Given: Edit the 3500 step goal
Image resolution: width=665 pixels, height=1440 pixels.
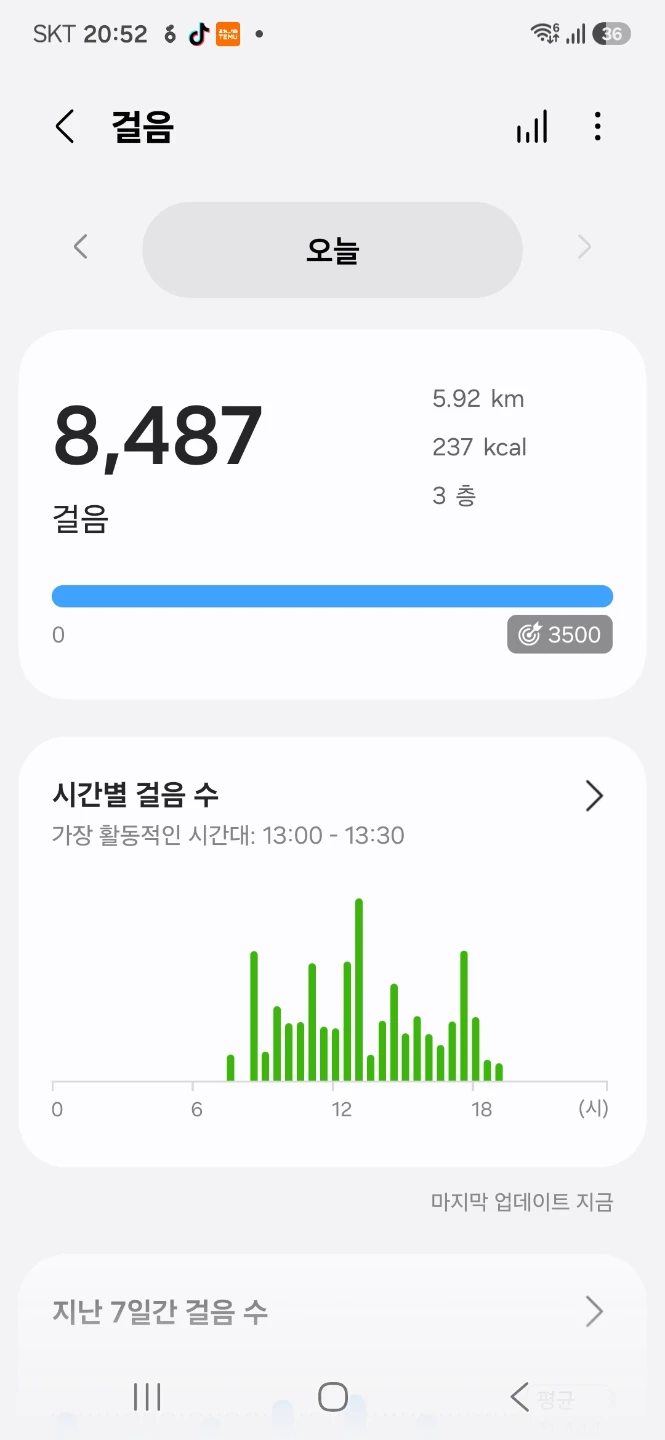Looking at the screenshot, I should pyautogui.click(x=560, y=634).
